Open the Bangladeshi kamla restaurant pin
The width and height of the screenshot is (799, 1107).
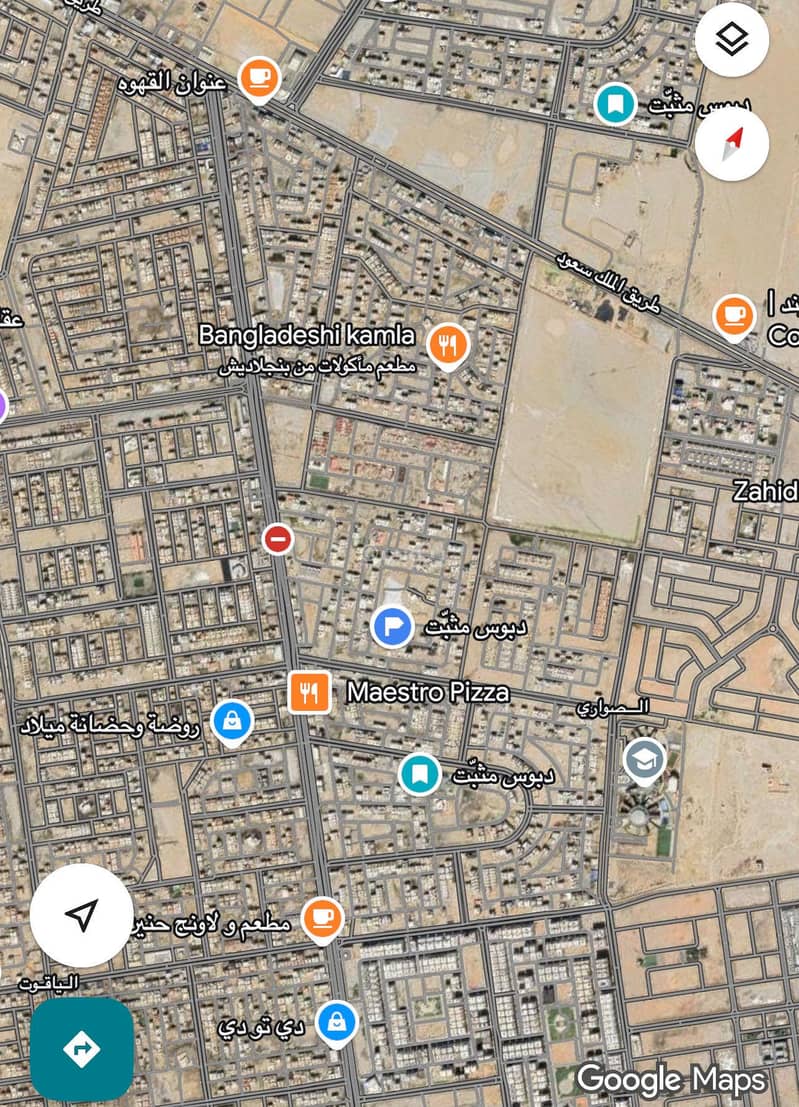[448, 344]
